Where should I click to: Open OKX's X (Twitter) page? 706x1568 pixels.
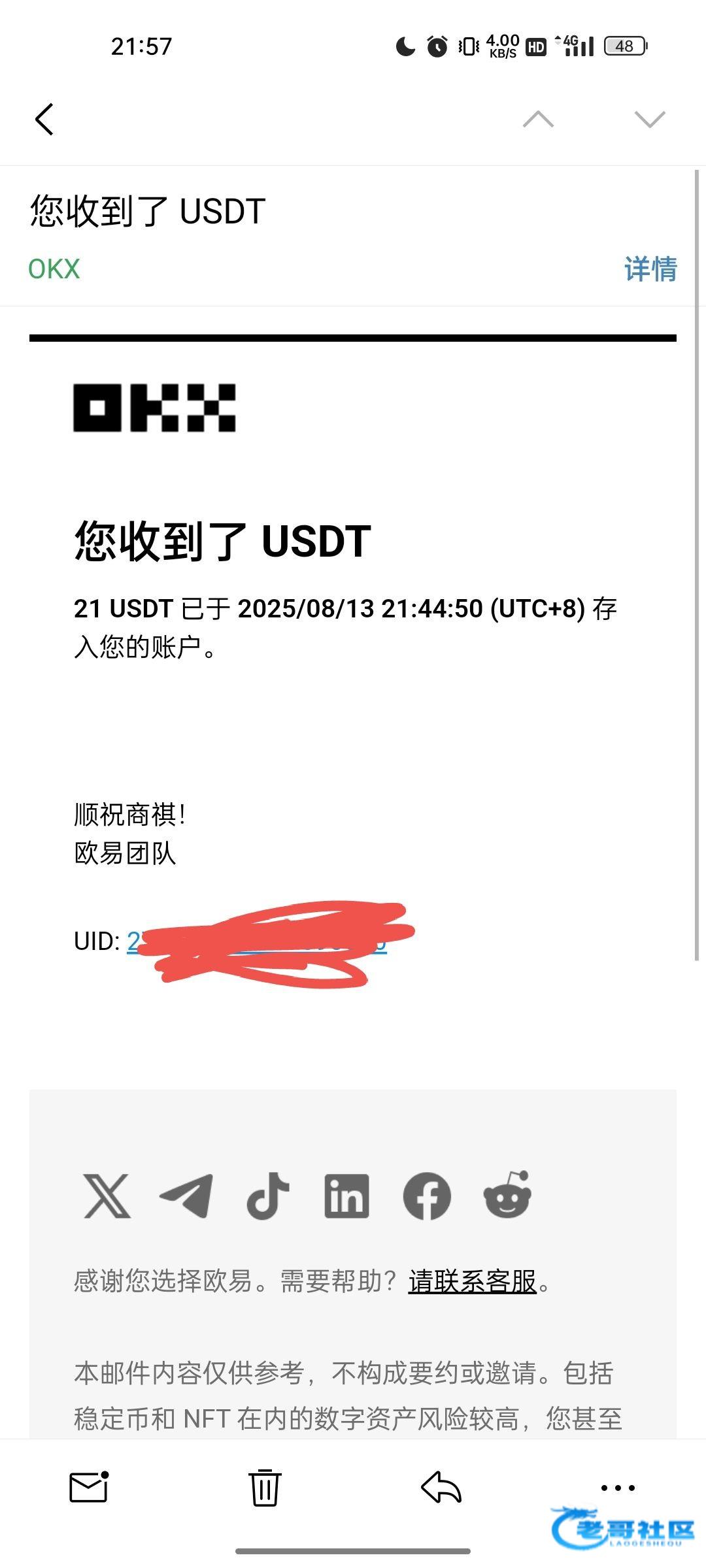(x=107, y=1196)
